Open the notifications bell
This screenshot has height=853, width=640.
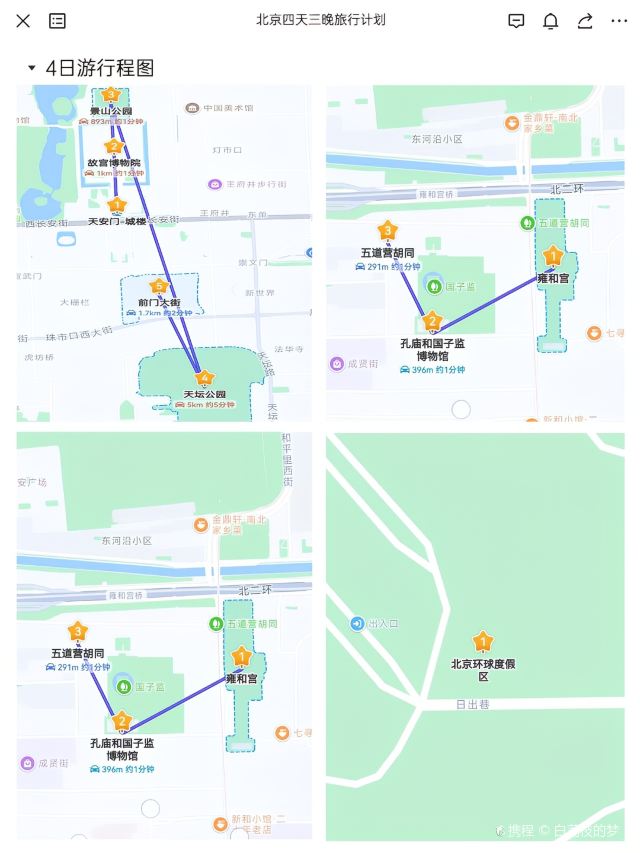point(551,21)
